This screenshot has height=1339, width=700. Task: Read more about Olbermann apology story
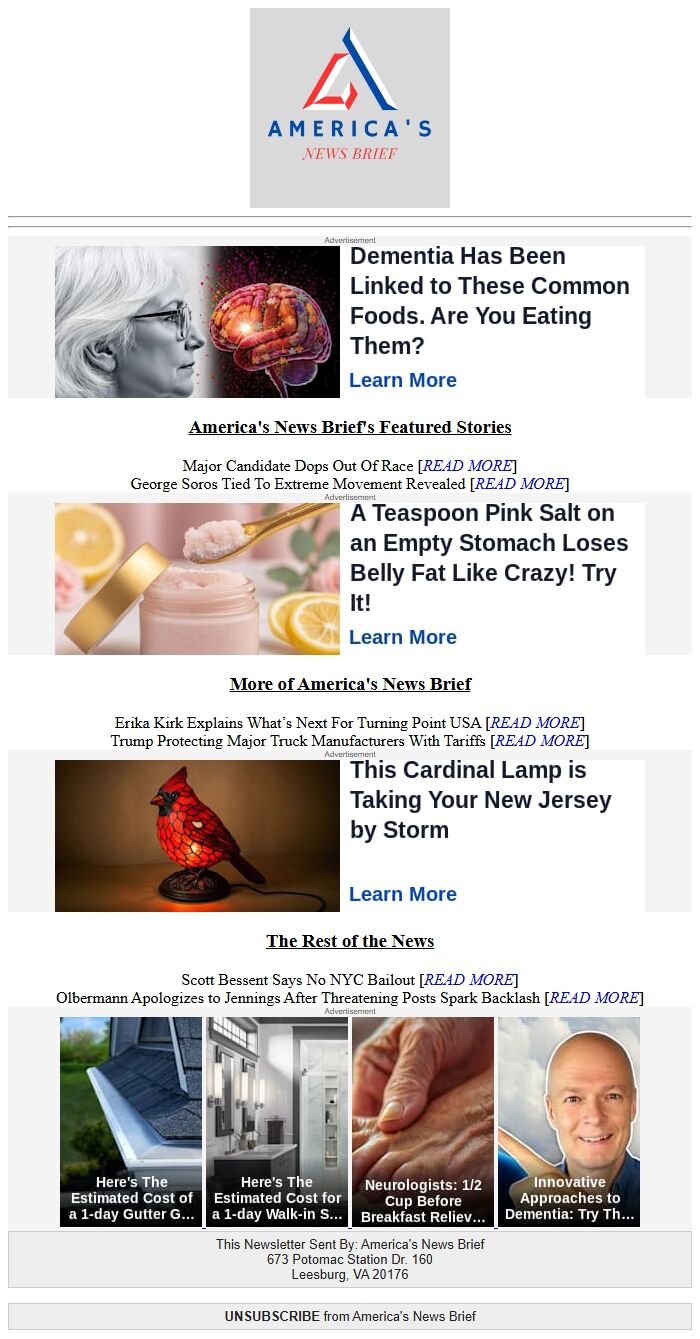tap(596, 998)
